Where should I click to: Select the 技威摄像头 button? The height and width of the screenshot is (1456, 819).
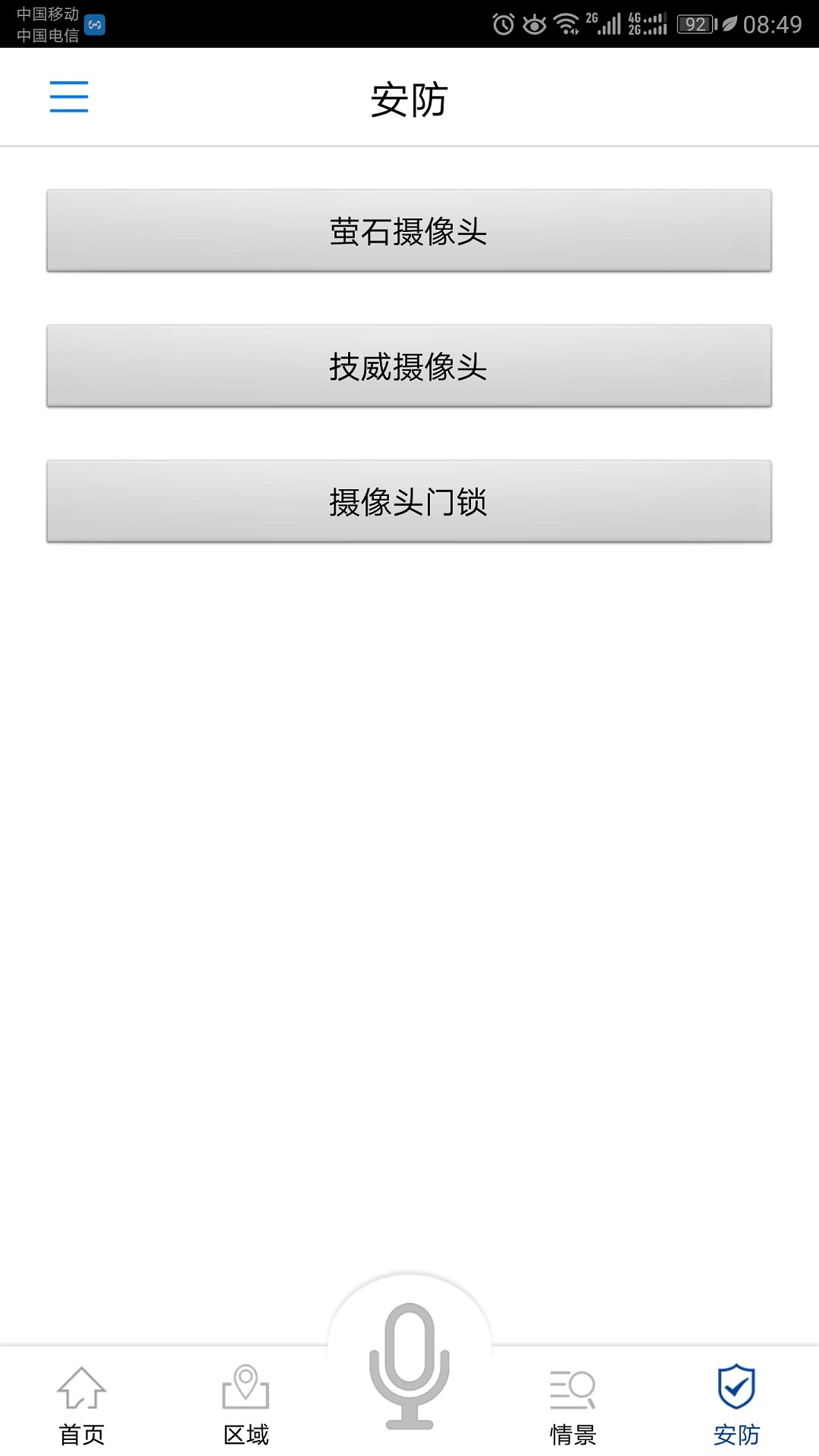coord(409,366)
